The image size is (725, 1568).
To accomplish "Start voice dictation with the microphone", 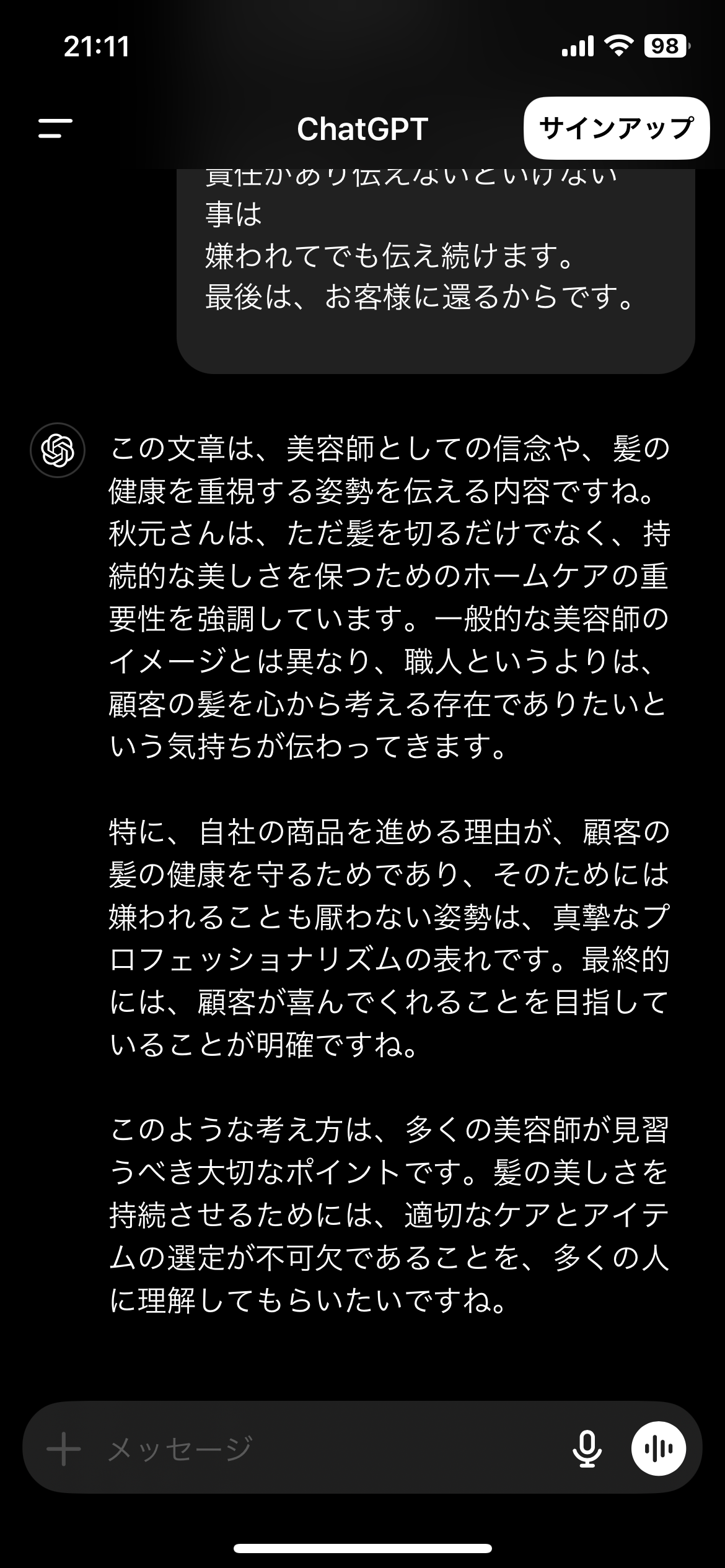I will pos(586,1449).
